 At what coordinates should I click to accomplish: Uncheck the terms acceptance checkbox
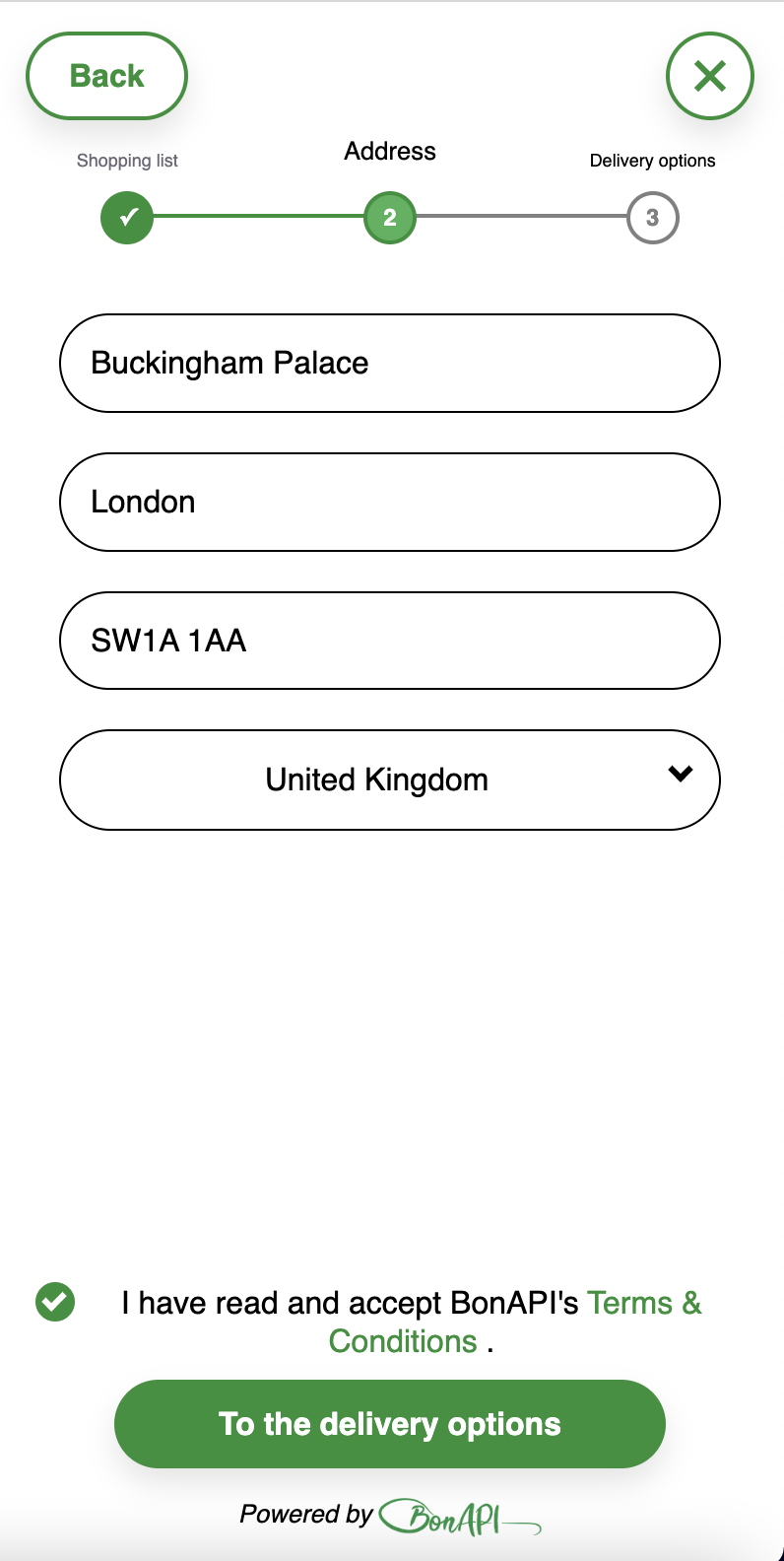click(x=55, y=1302)
